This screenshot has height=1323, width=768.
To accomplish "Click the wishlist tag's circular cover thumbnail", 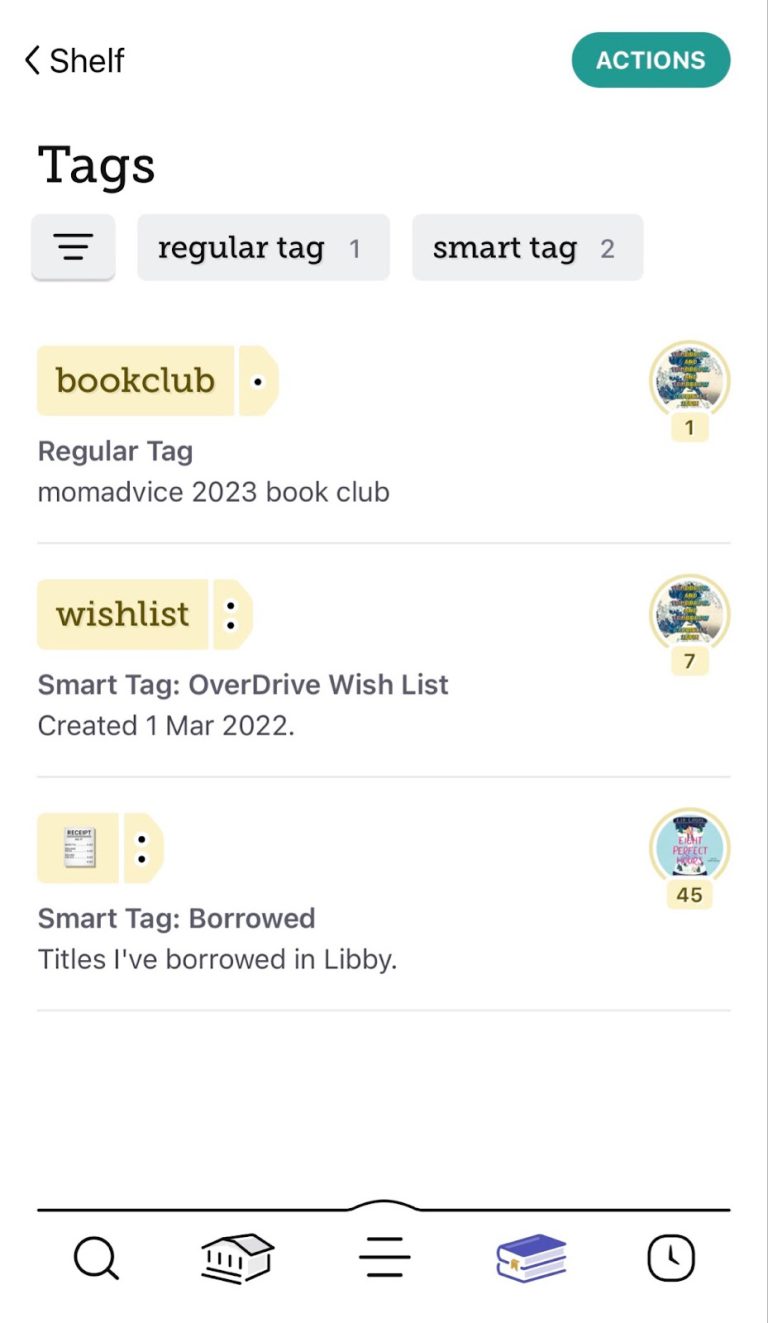I will click(x=689, y=614).
